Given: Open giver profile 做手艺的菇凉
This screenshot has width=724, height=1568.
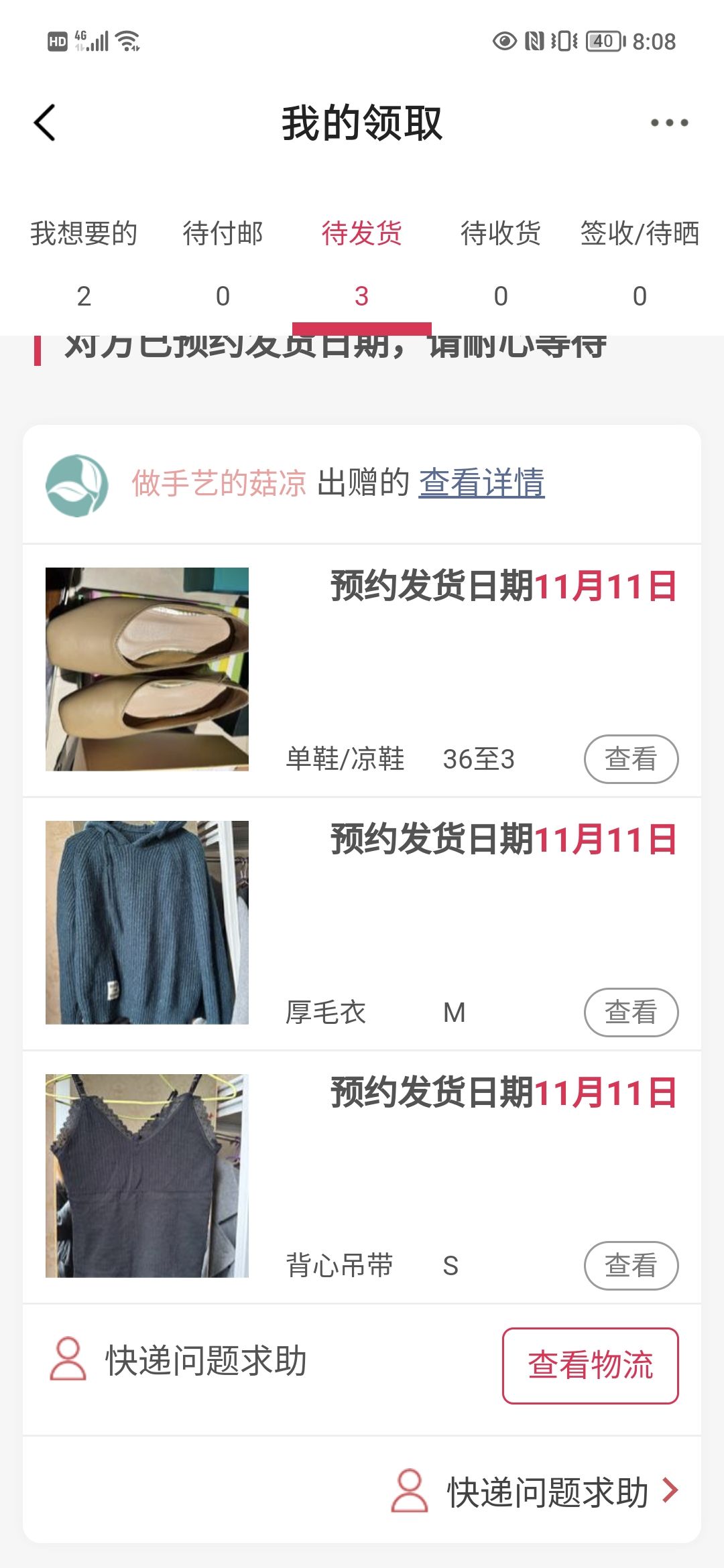Looking at the screenshot, I should pos(219,483).
